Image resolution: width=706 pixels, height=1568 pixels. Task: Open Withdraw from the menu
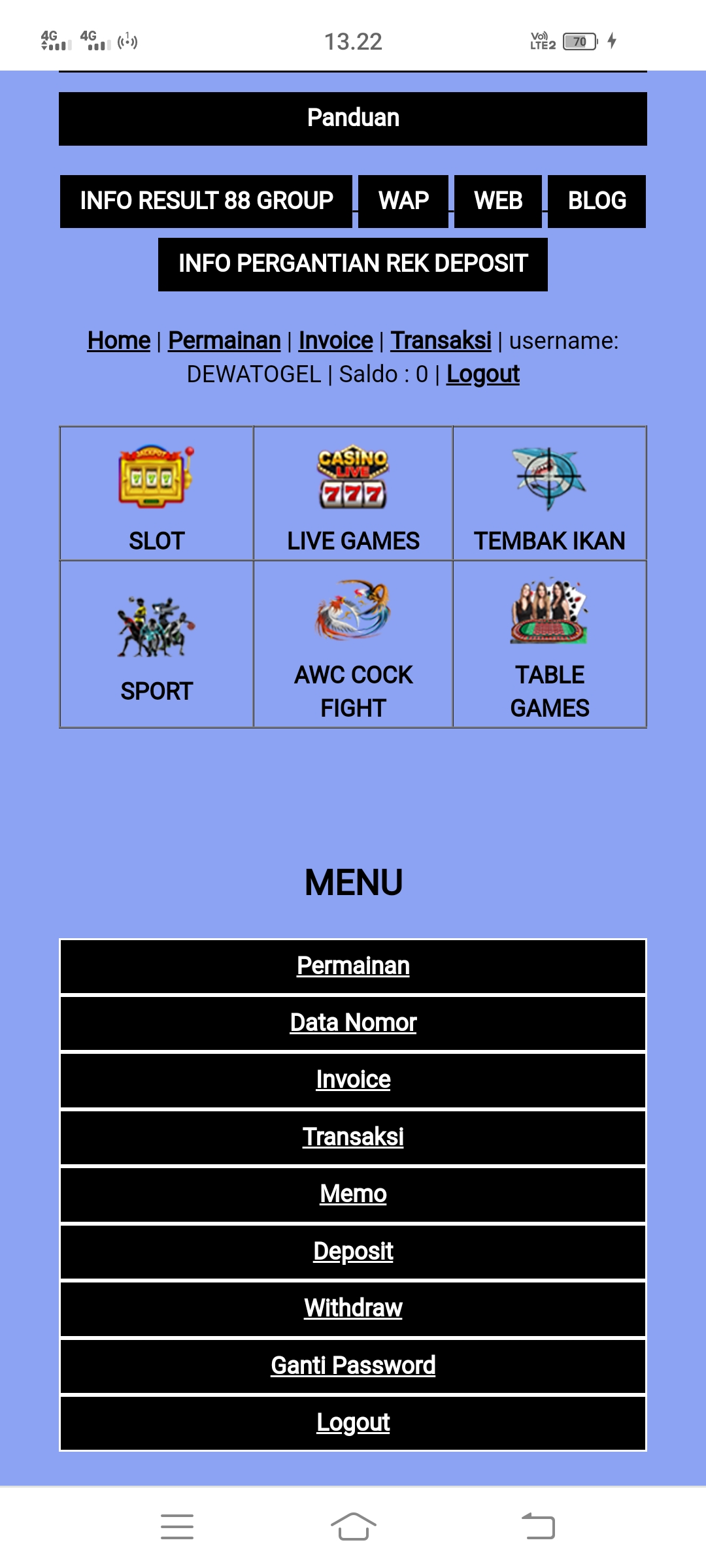(353, 1308)
